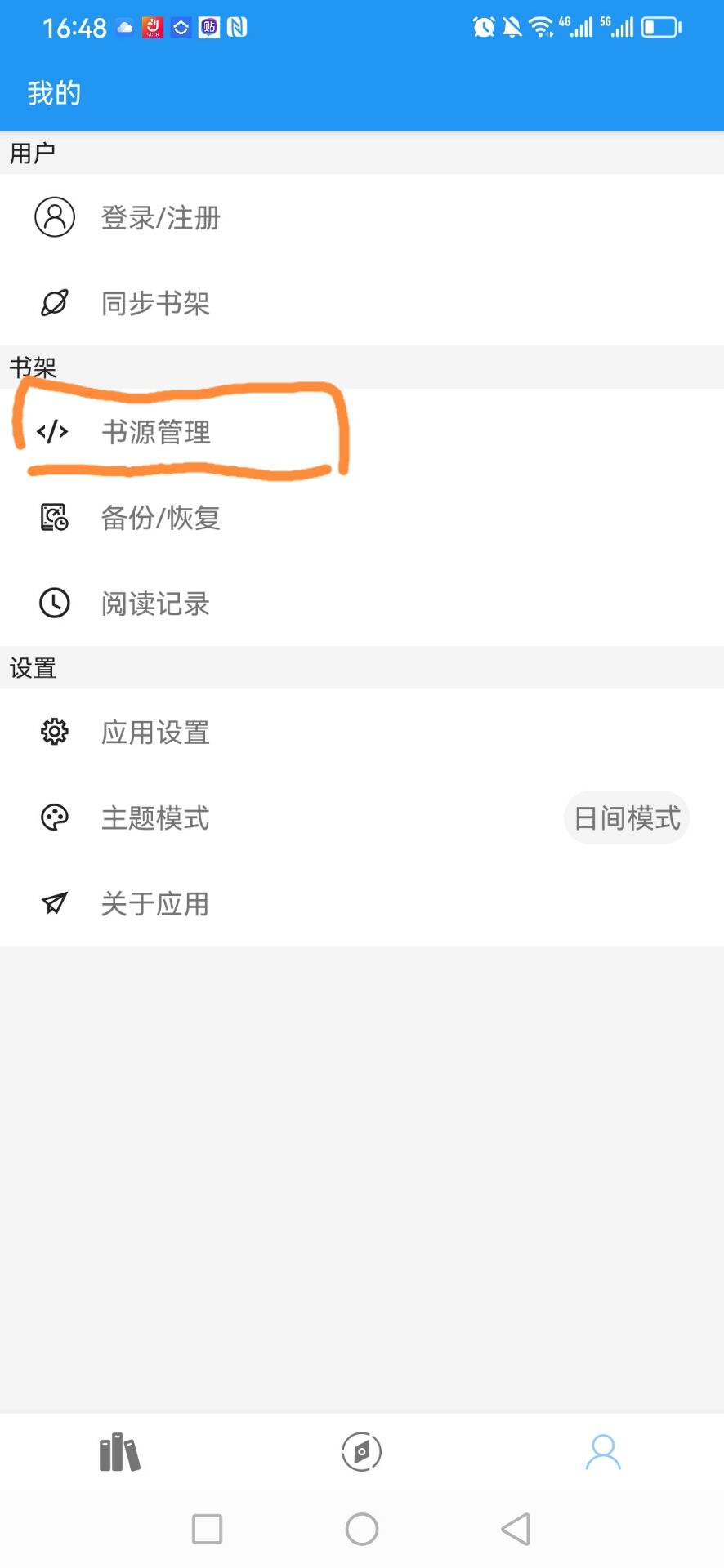
Task: Click the 阅读记录 clock icon
Action: (x=54, y=603)
